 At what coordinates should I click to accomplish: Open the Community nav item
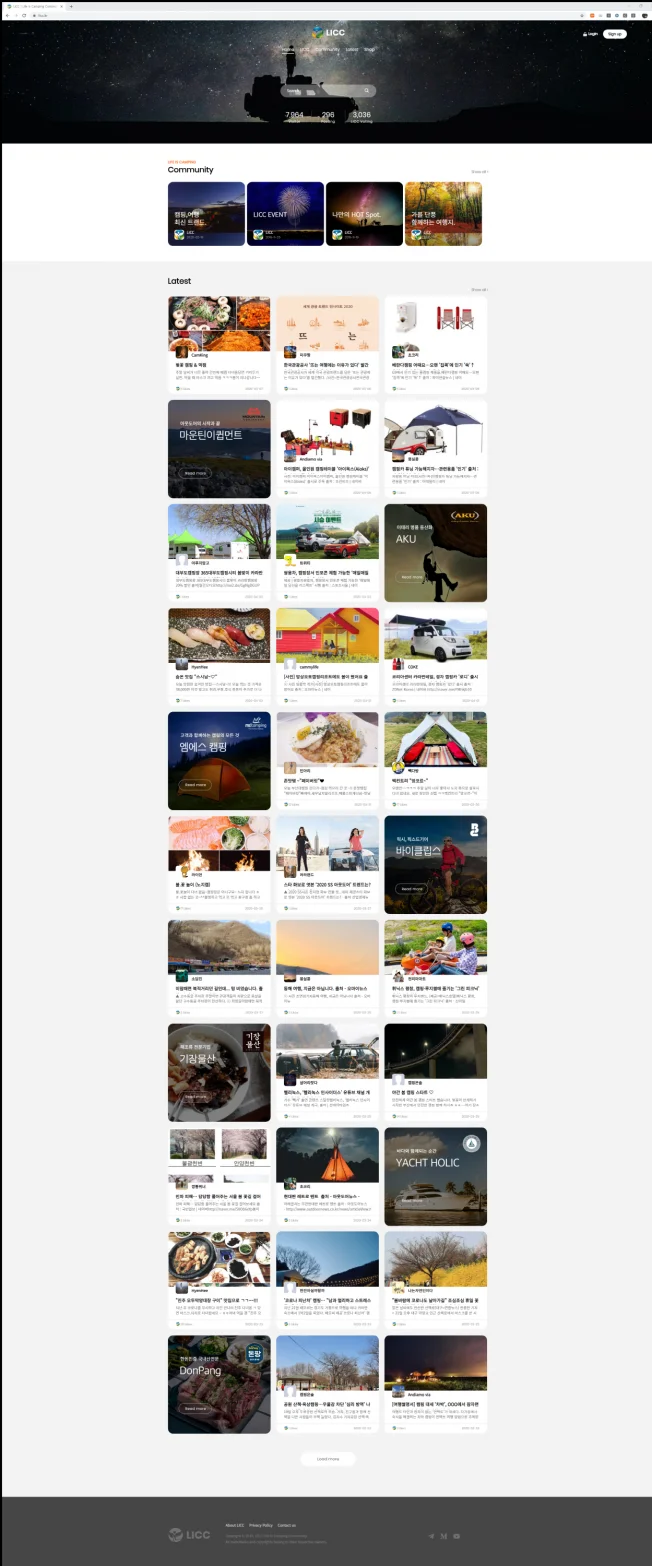coord(327,49)
